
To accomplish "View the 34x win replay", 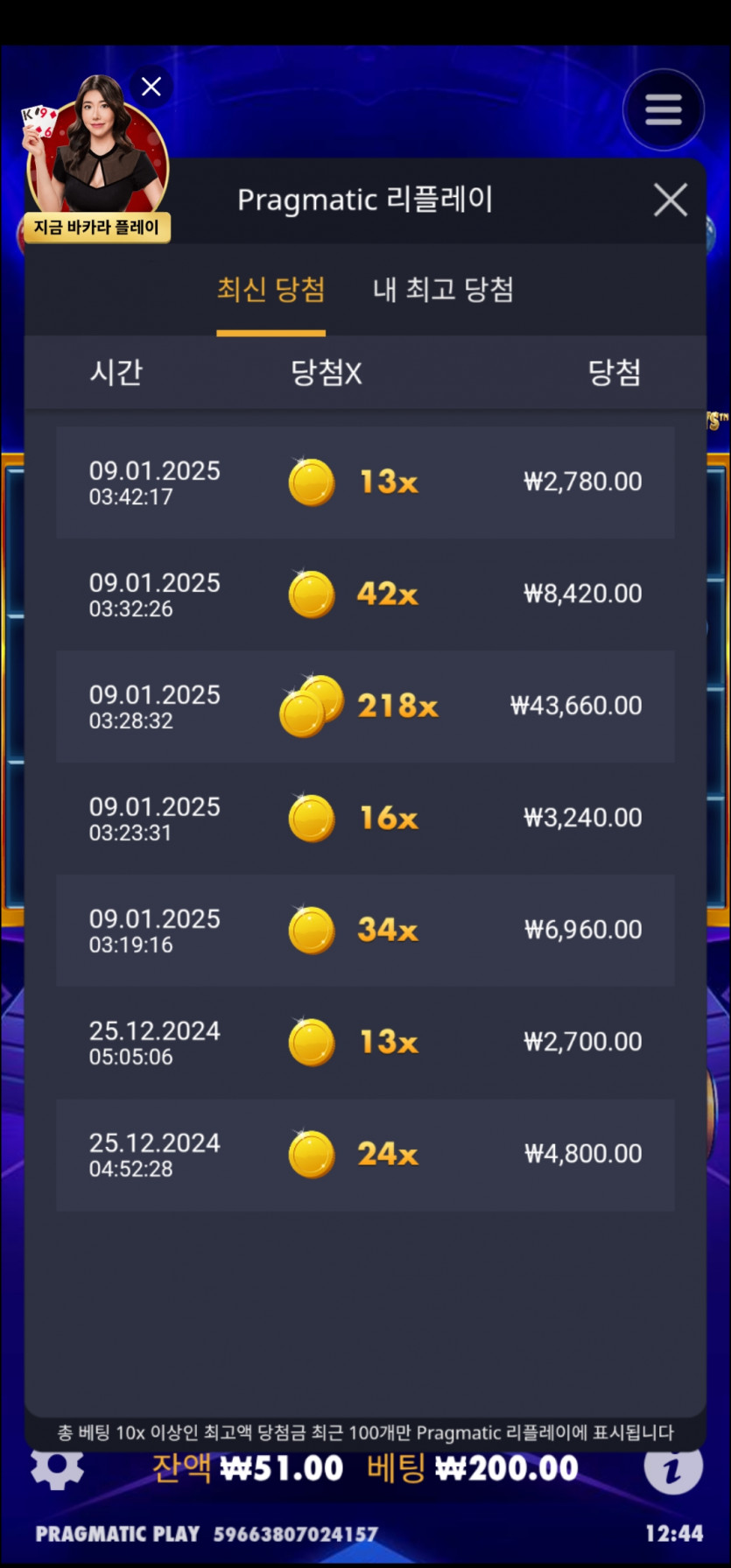I will coord(365,931).
